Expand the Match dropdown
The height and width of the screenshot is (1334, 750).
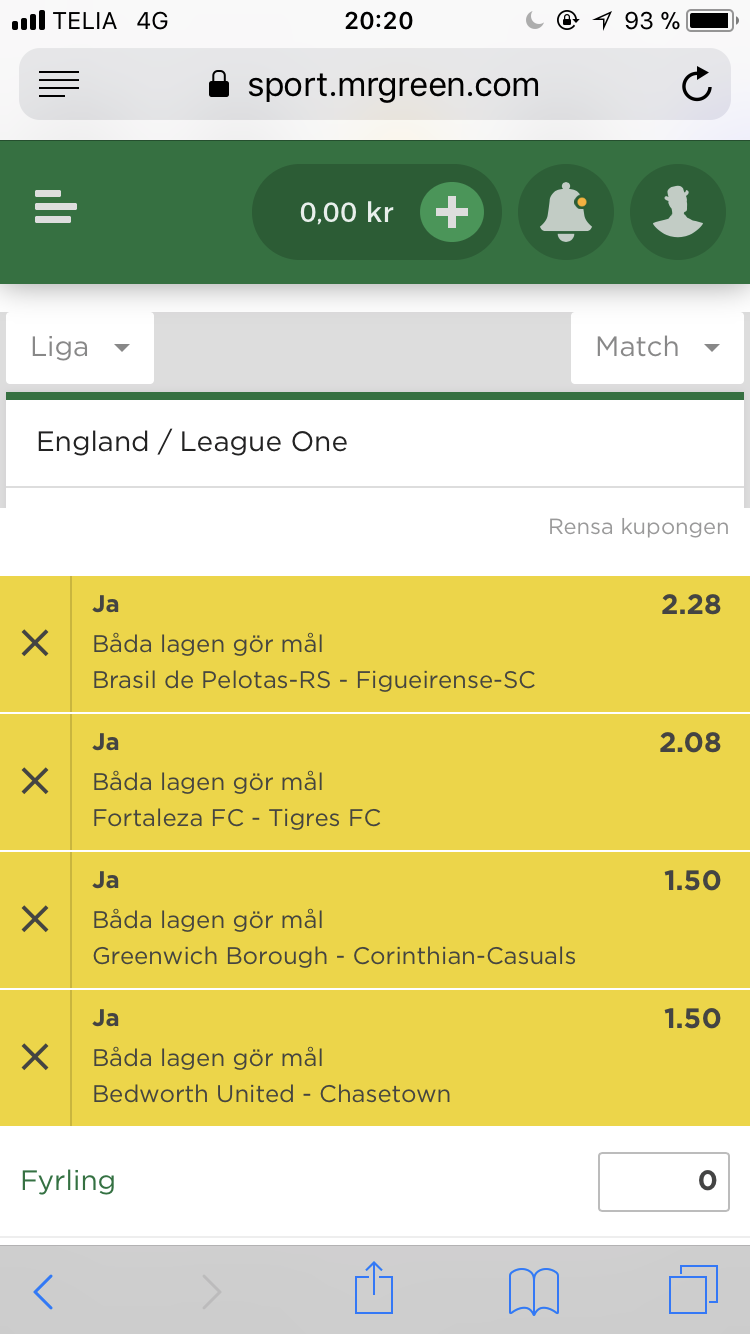[657, 347]
